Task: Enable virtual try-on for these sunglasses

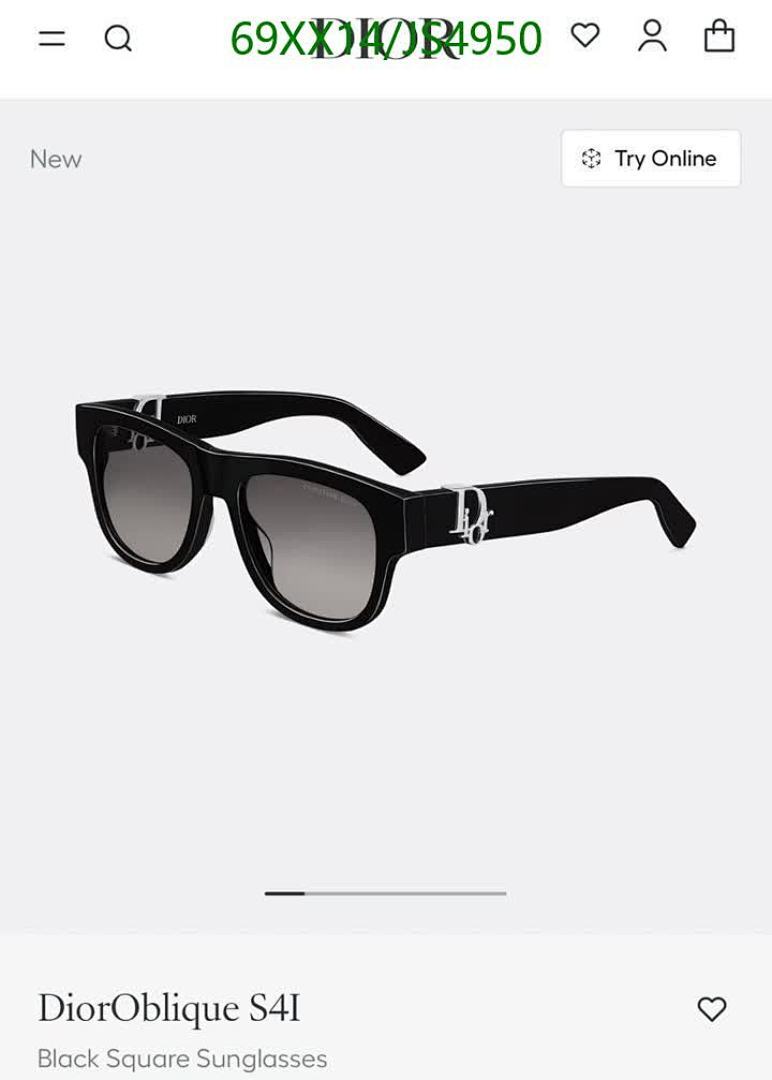Action: click(x=651, y=158)
